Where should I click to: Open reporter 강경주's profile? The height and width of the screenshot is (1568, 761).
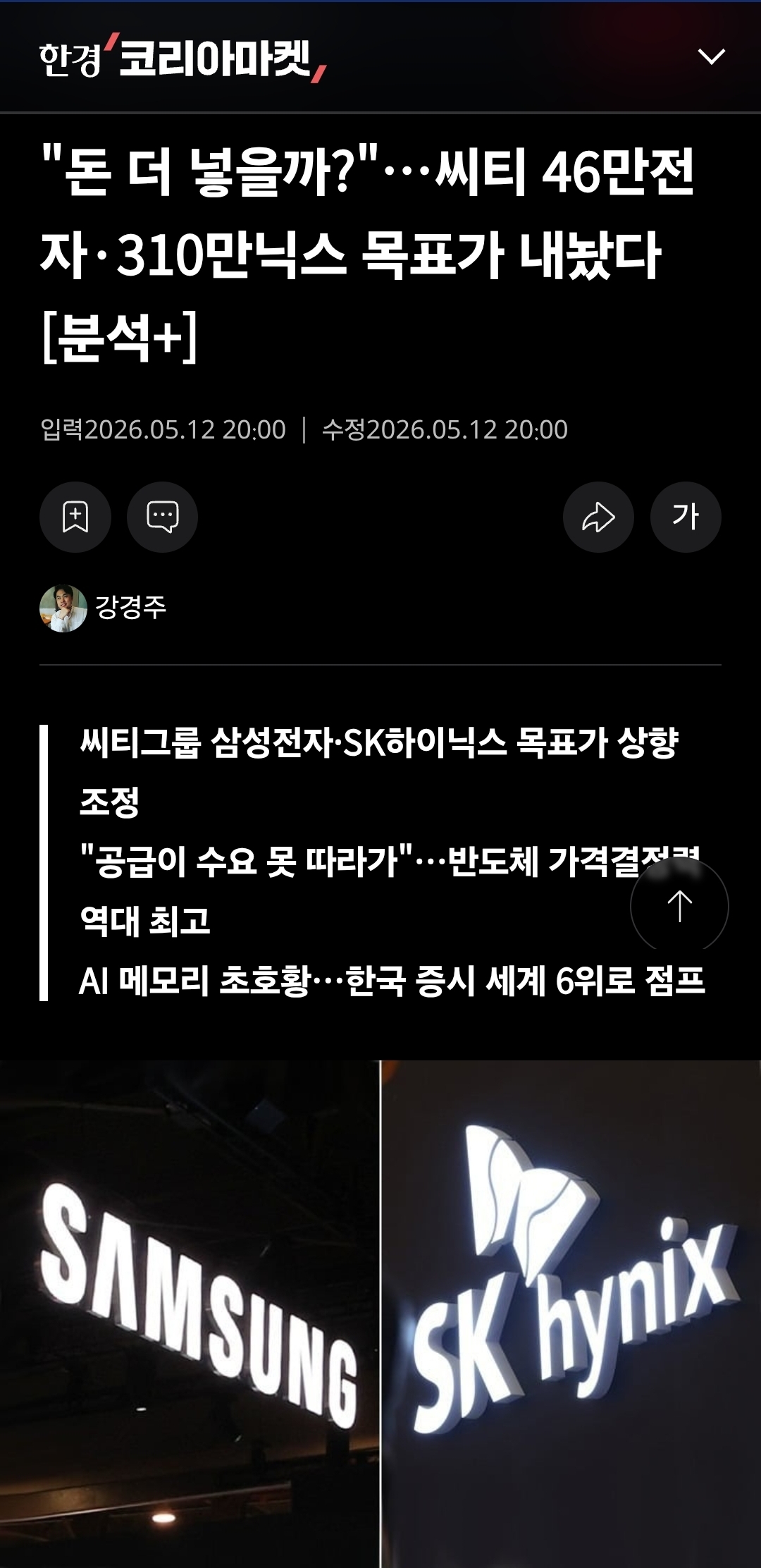click(103, 608)
